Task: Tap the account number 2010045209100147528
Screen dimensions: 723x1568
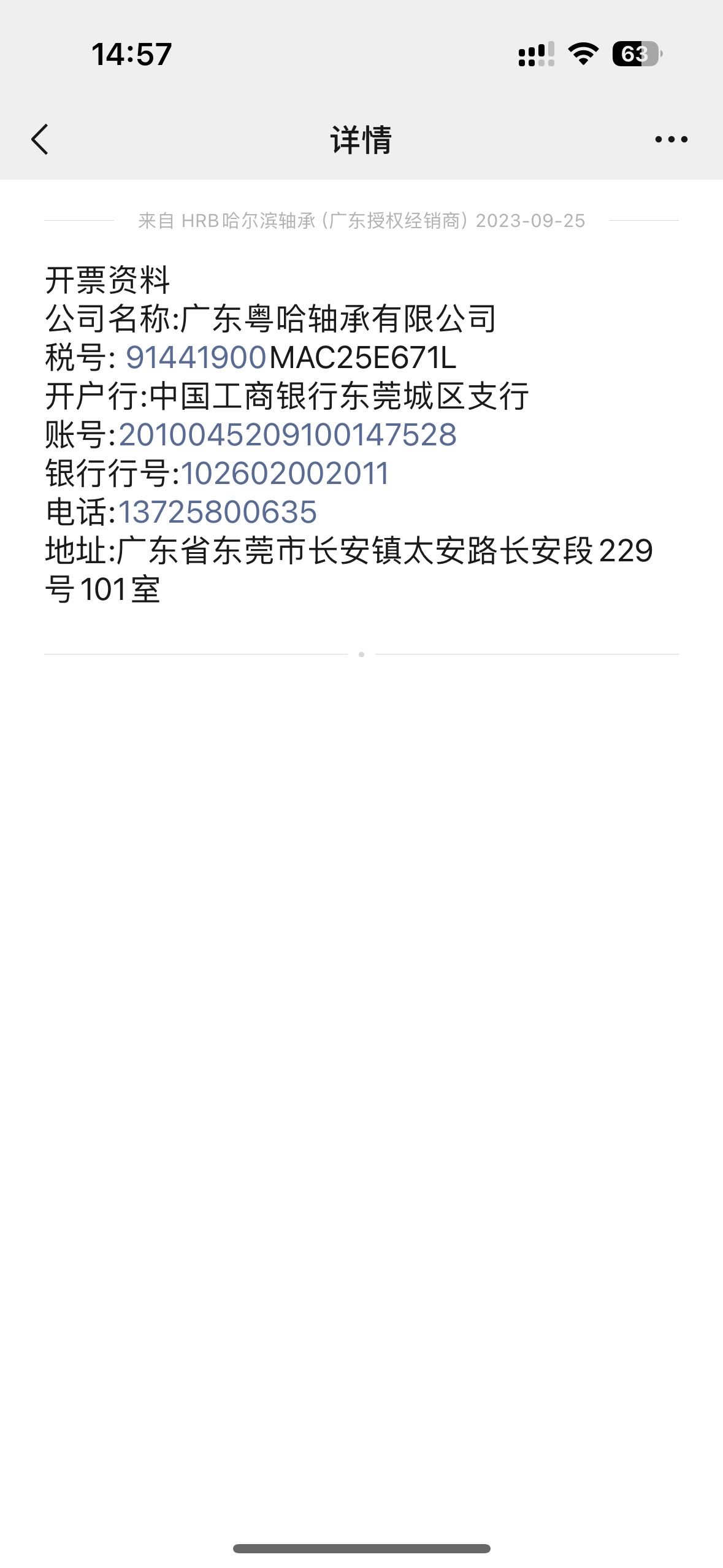Action: point(288,435)
